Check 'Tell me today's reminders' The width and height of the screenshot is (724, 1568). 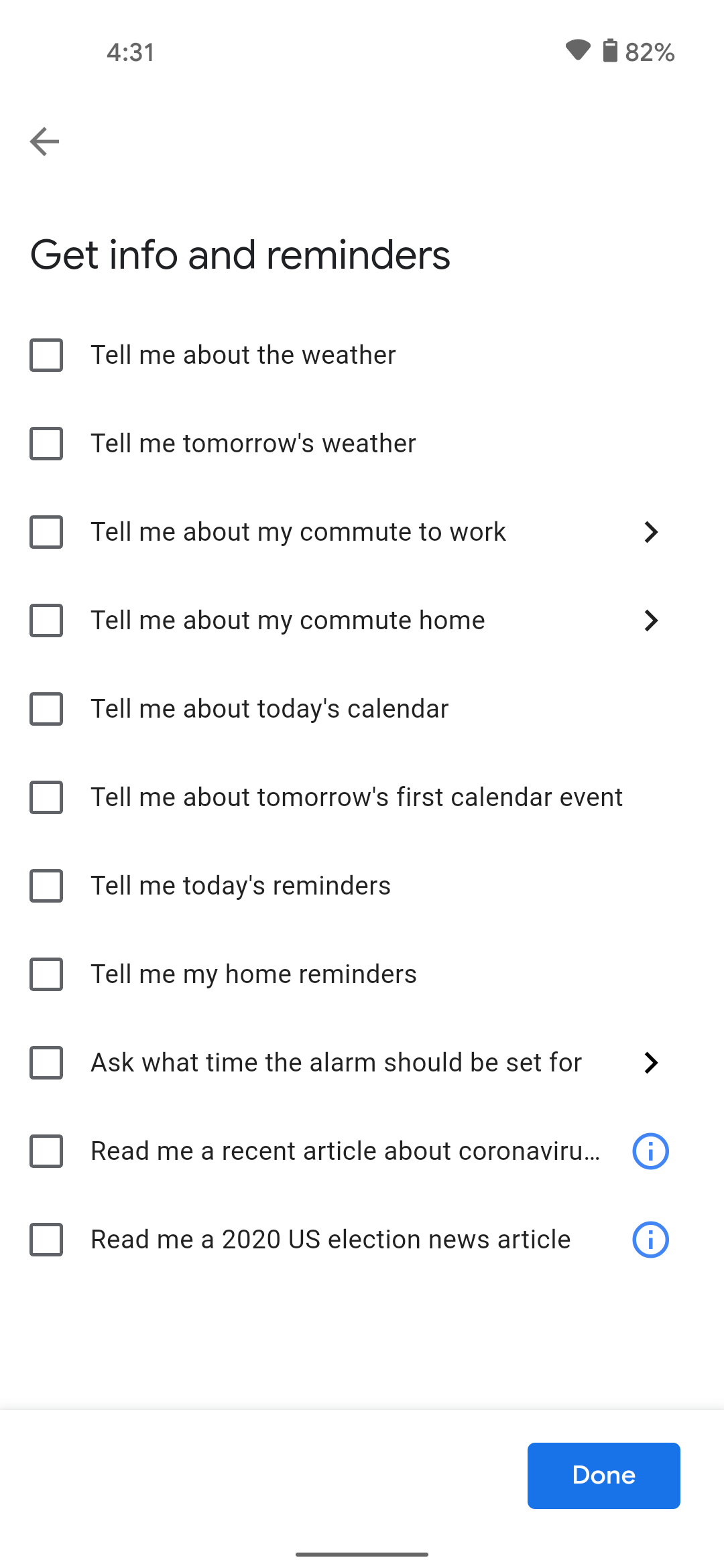46,886
